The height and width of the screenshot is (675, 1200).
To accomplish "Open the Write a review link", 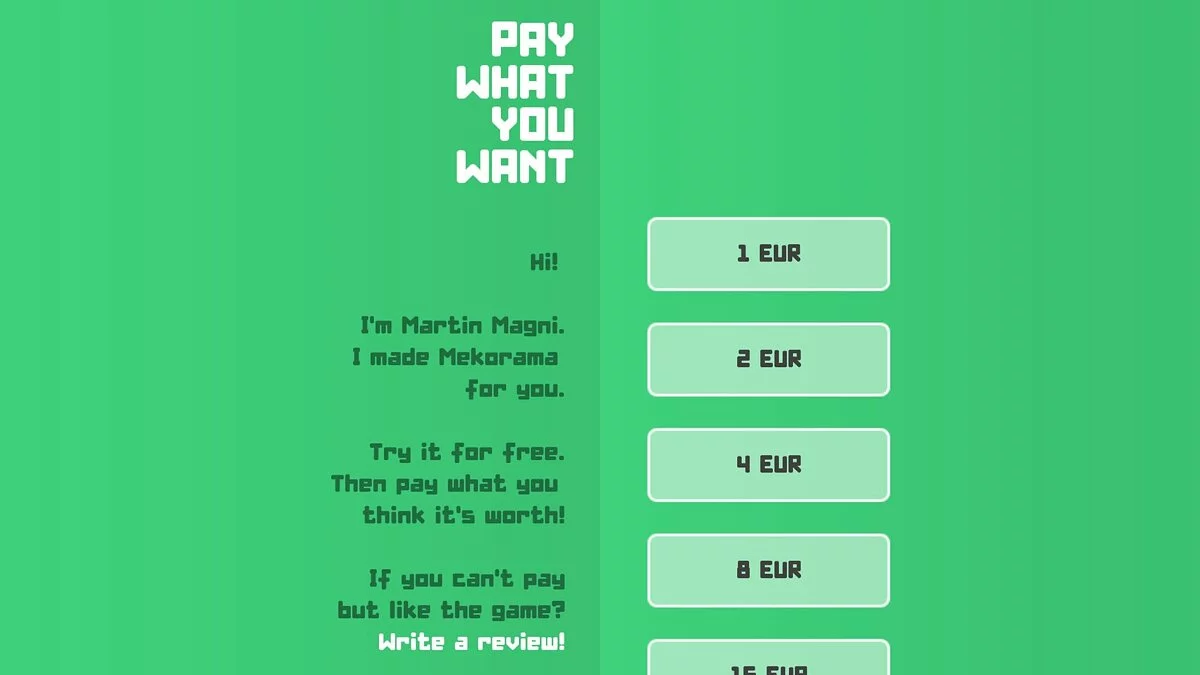I will click(x=471, y=642).
